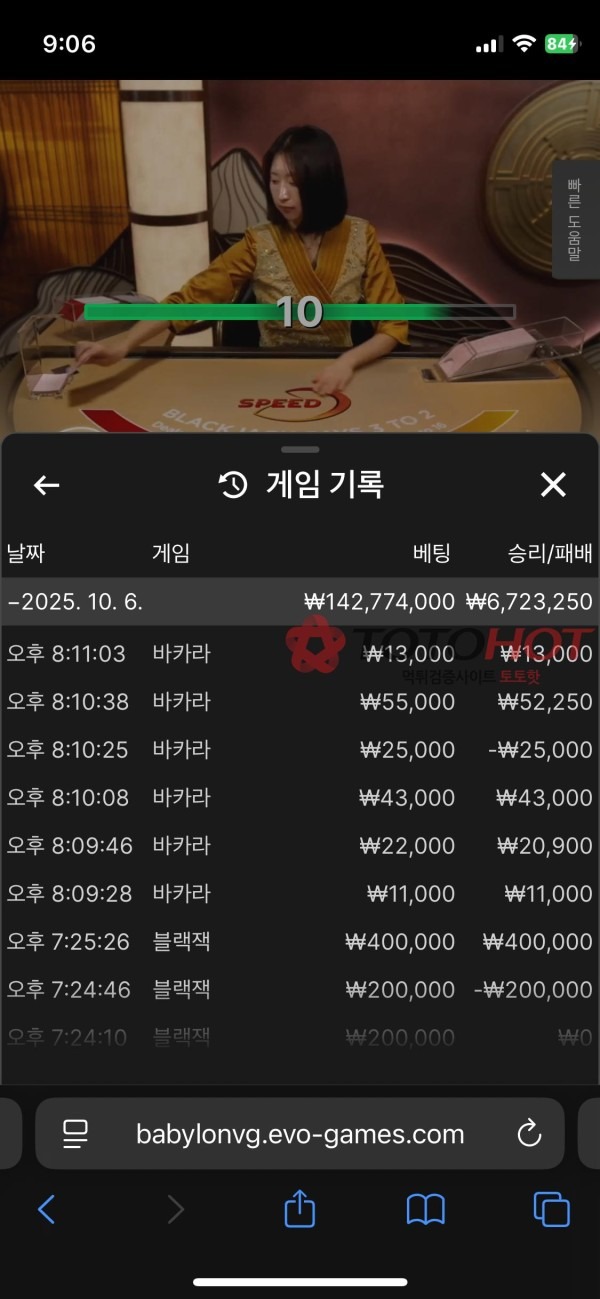This screenshot has width=600, height=1299.
Task: Open Safari bookmarks
Action: click(x=426, y=1210)
